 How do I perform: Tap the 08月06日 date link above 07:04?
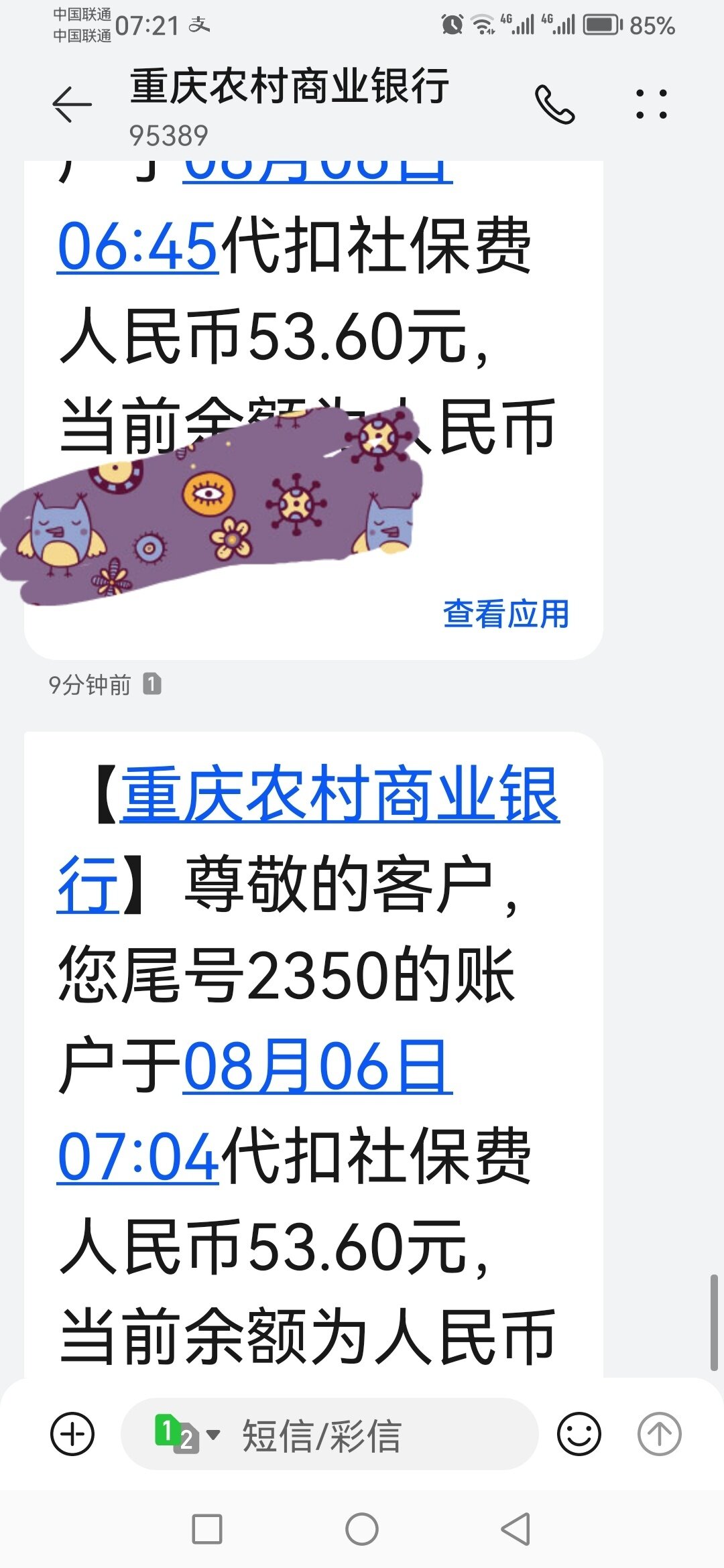click(317, 1065)
